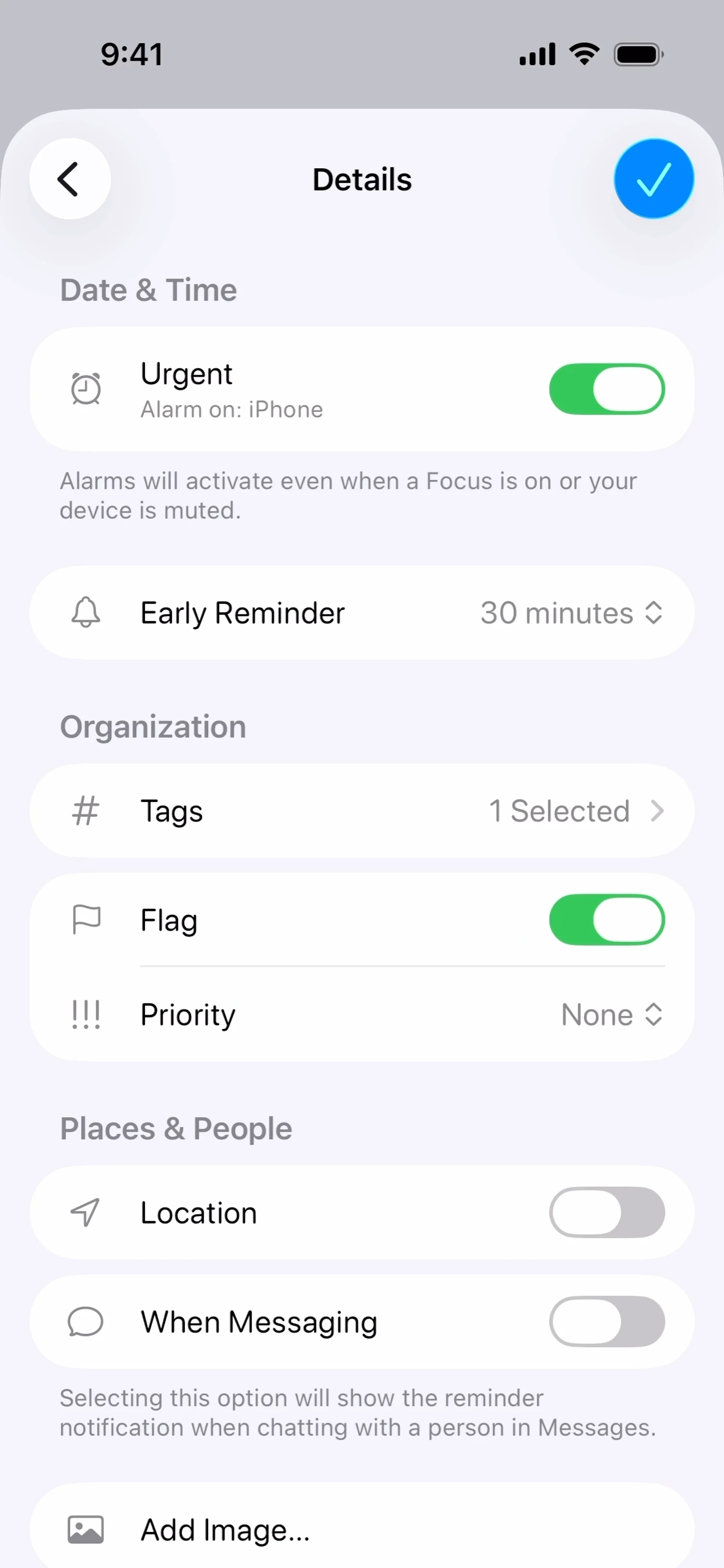The width and height of the screenshot is (724, 1568).
Task: Disable the Flag switch
Action: point(606,920)
